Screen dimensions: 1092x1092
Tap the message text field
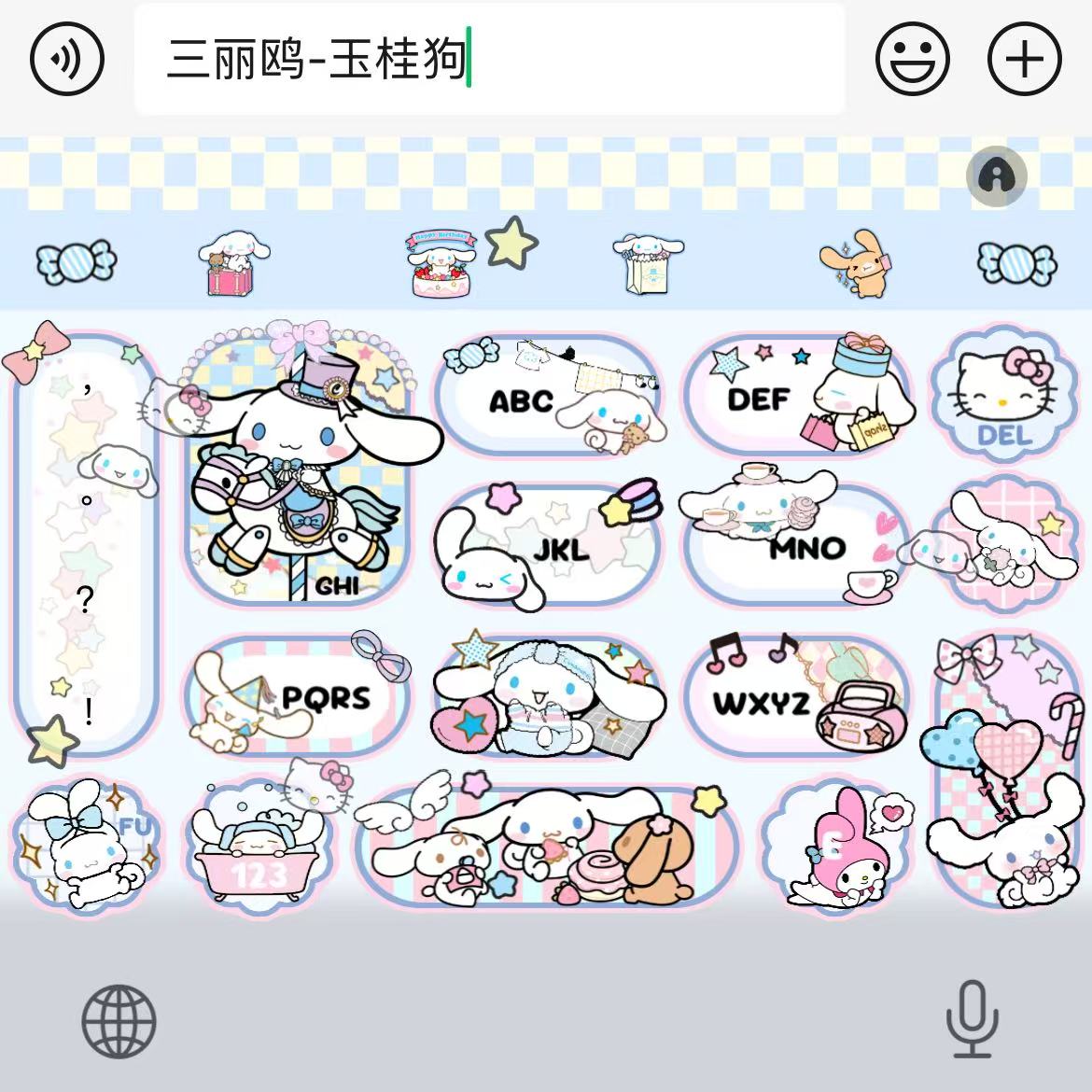(489, 60)
